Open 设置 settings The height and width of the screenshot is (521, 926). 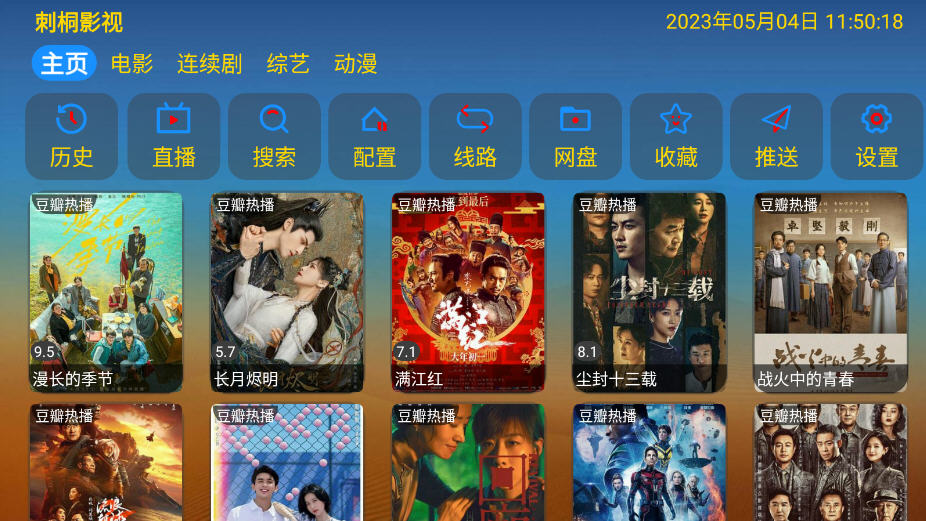pos(876,136)
